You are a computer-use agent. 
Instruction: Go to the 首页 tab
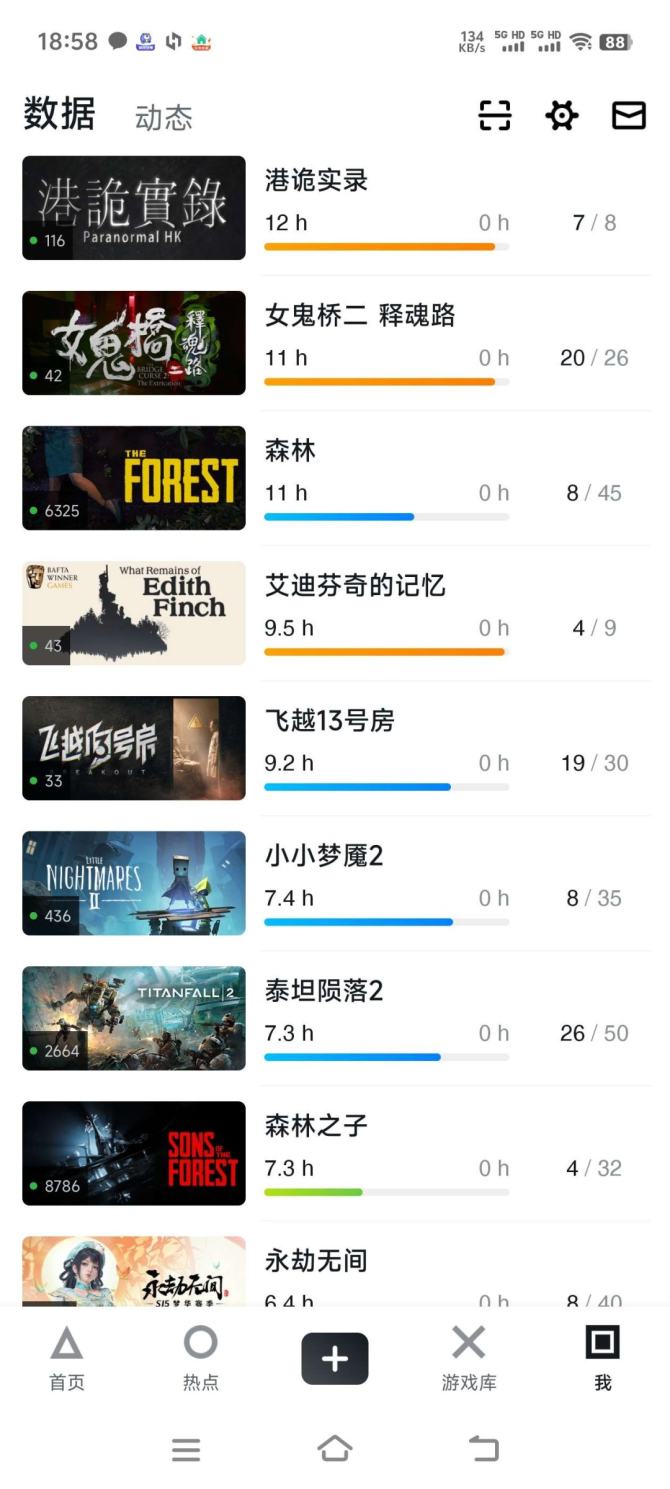tap(67, 1358)
